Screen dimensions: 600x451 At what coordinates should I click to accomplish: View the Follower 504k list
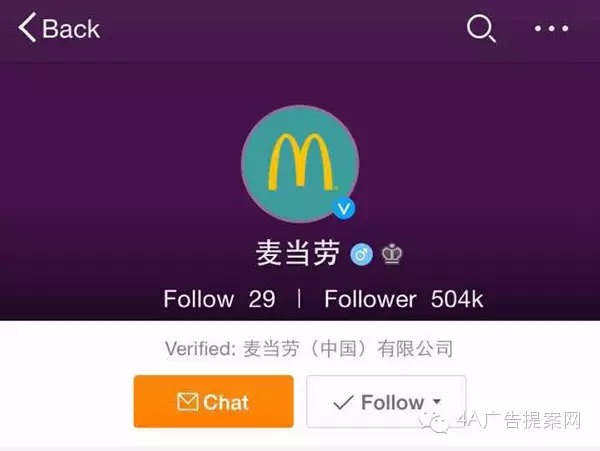(x=403, y=299)
